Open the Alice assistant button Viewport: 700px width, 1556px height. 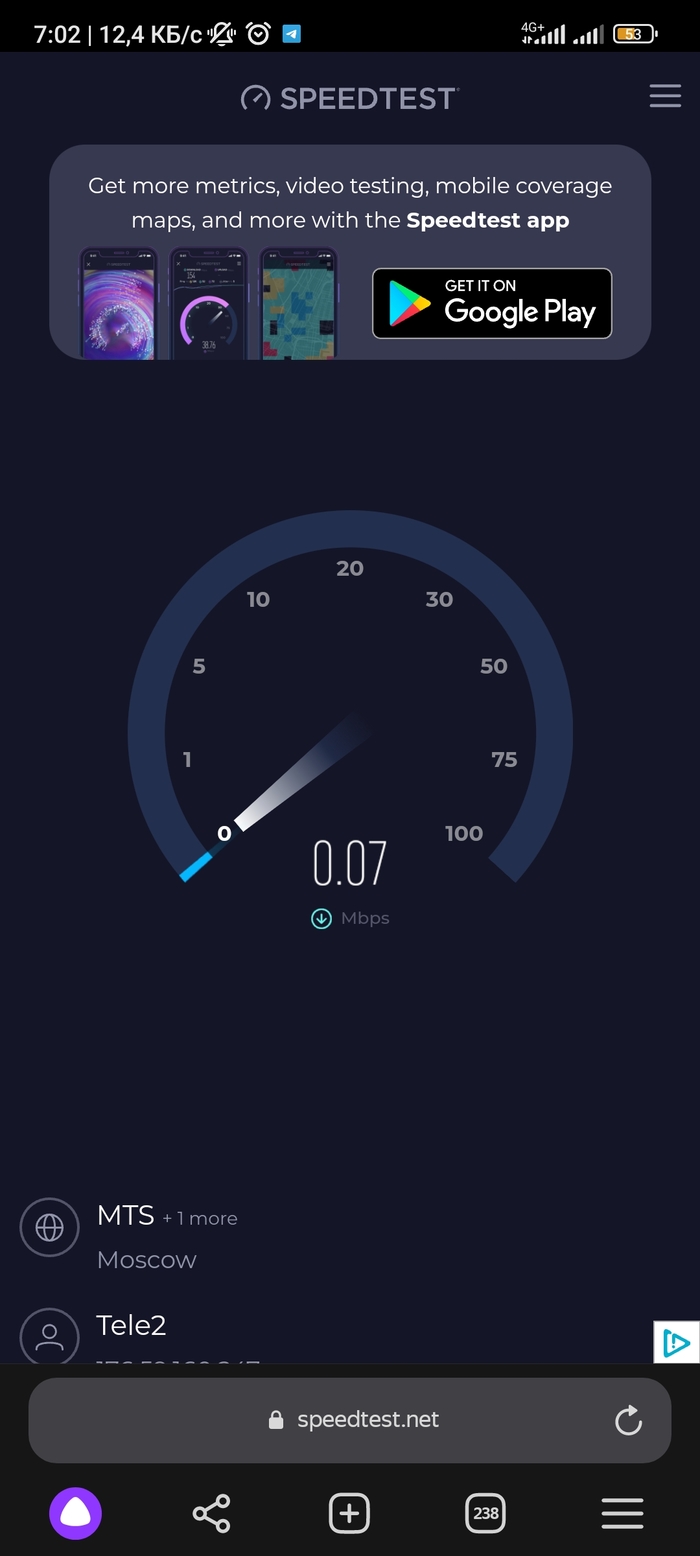(x=76, y=1513)
